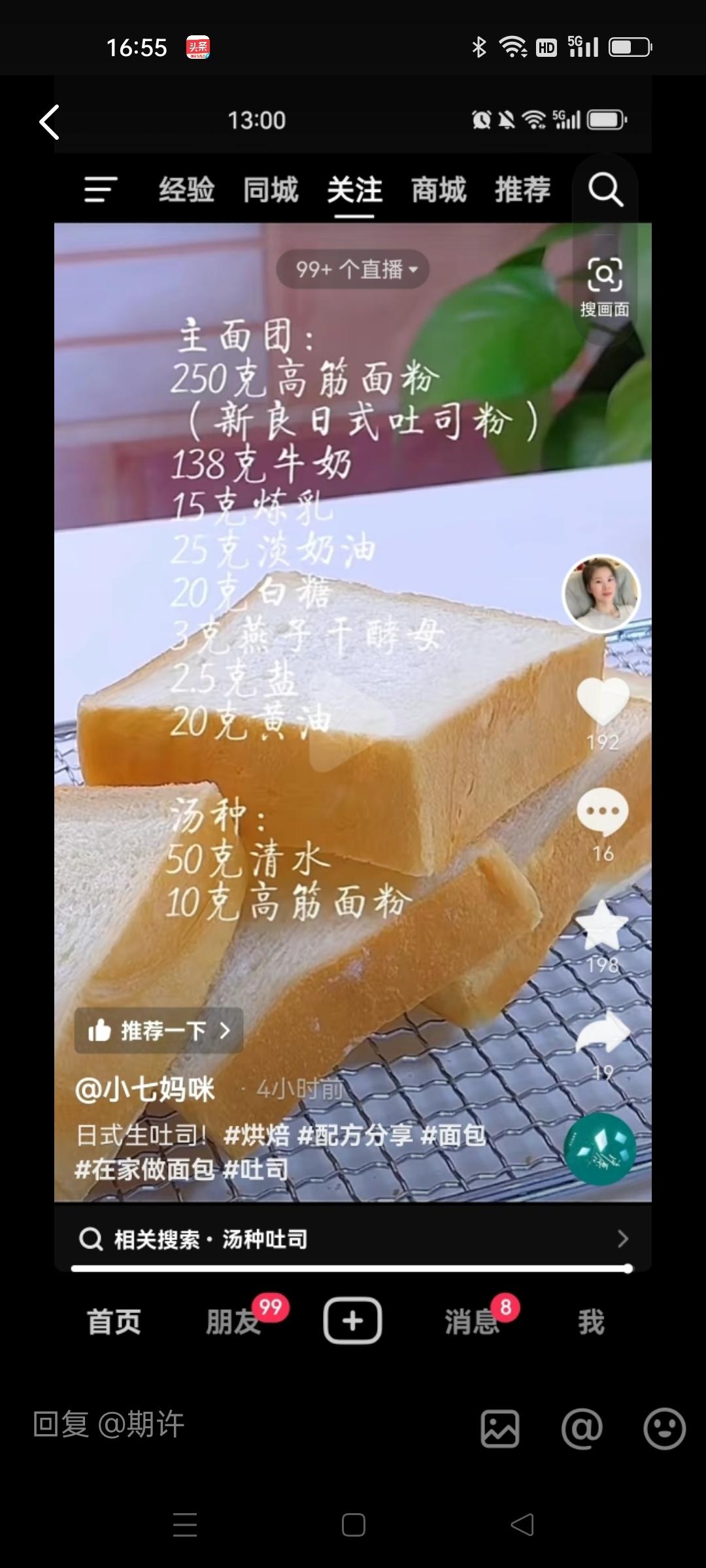Image resolution: width=706 pixels, height=1568 pixels.
Task: Expand the sidebar with the hamburger icon
Action: click(x=98, y=190)
